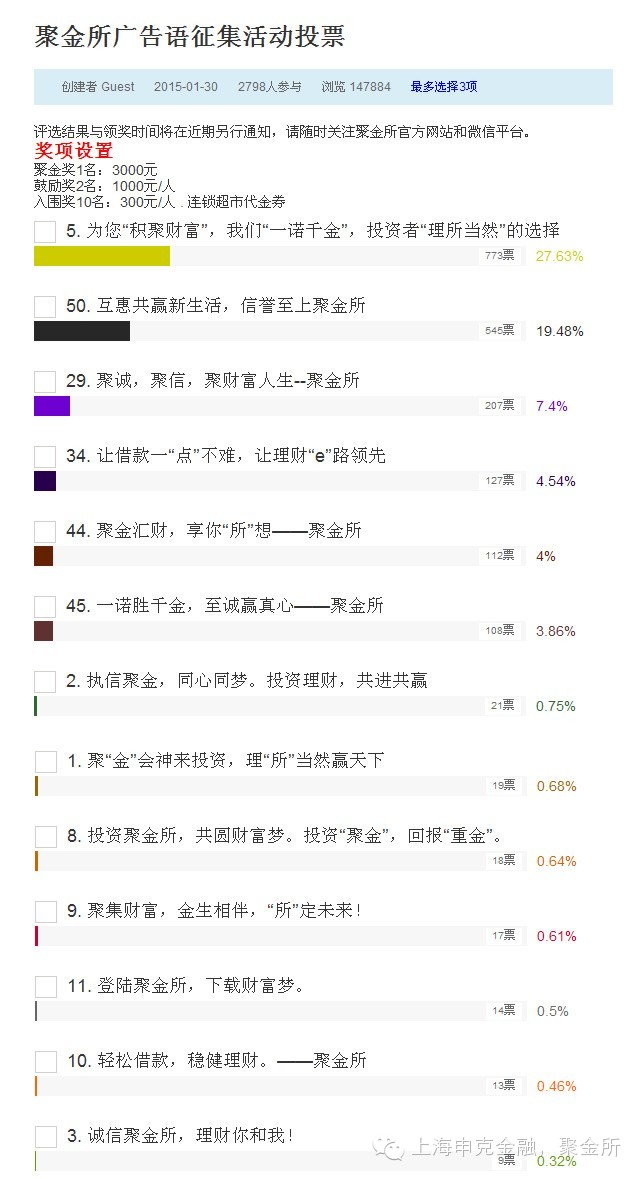Image resolution: width=640 pixels, height=1179 pixels.
Task: Check option 5 “积聚财富” slogan
Action: pos(45,232)
